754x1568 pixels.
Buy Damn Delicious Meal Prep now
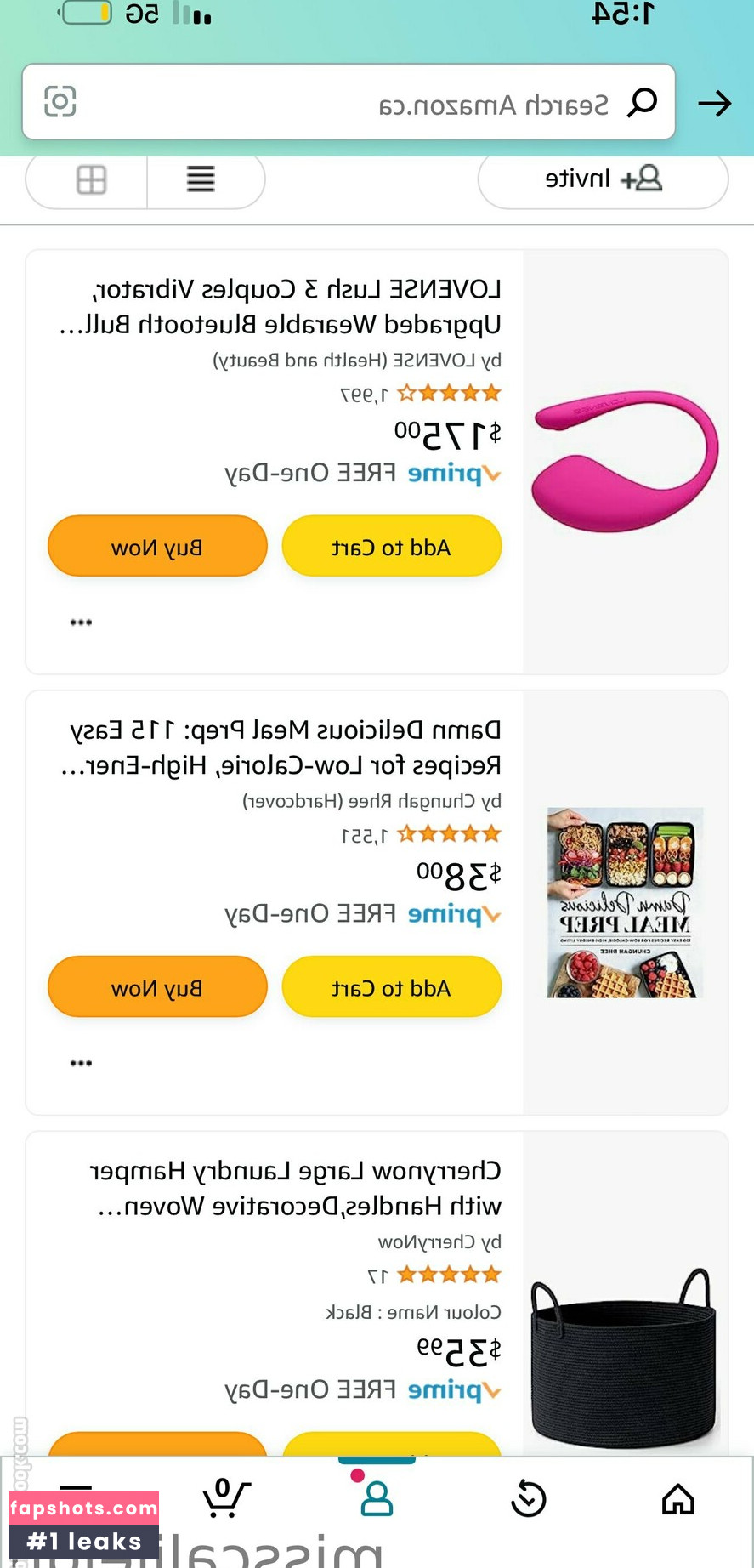tap(157, 987)
